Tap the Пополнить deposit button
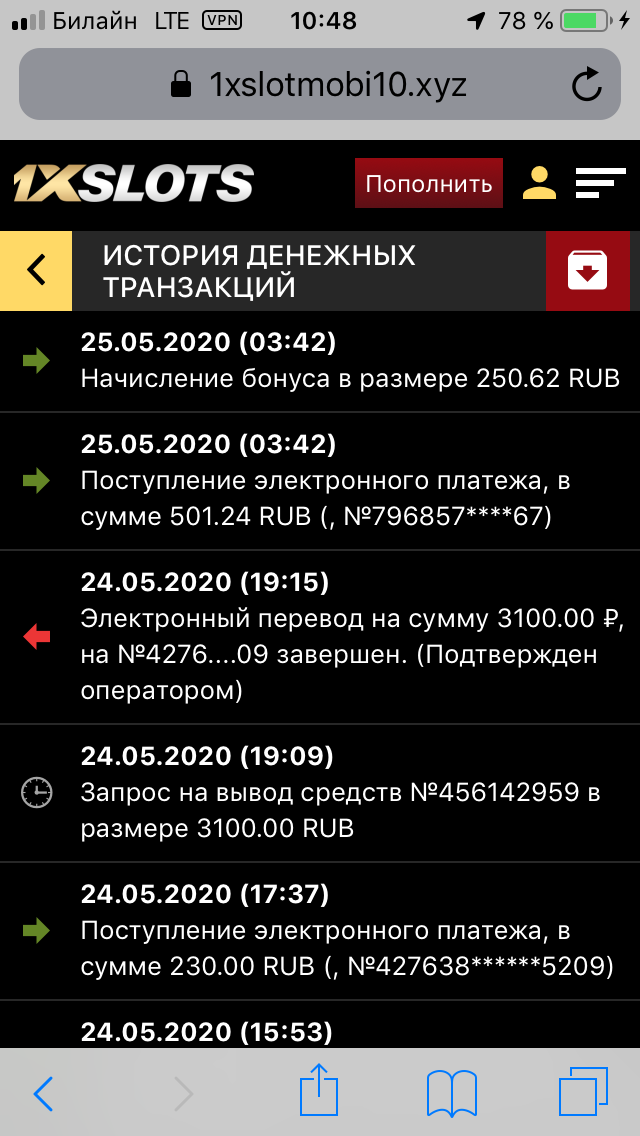The height and width of the screenshot is (1136, 640). 428,184
